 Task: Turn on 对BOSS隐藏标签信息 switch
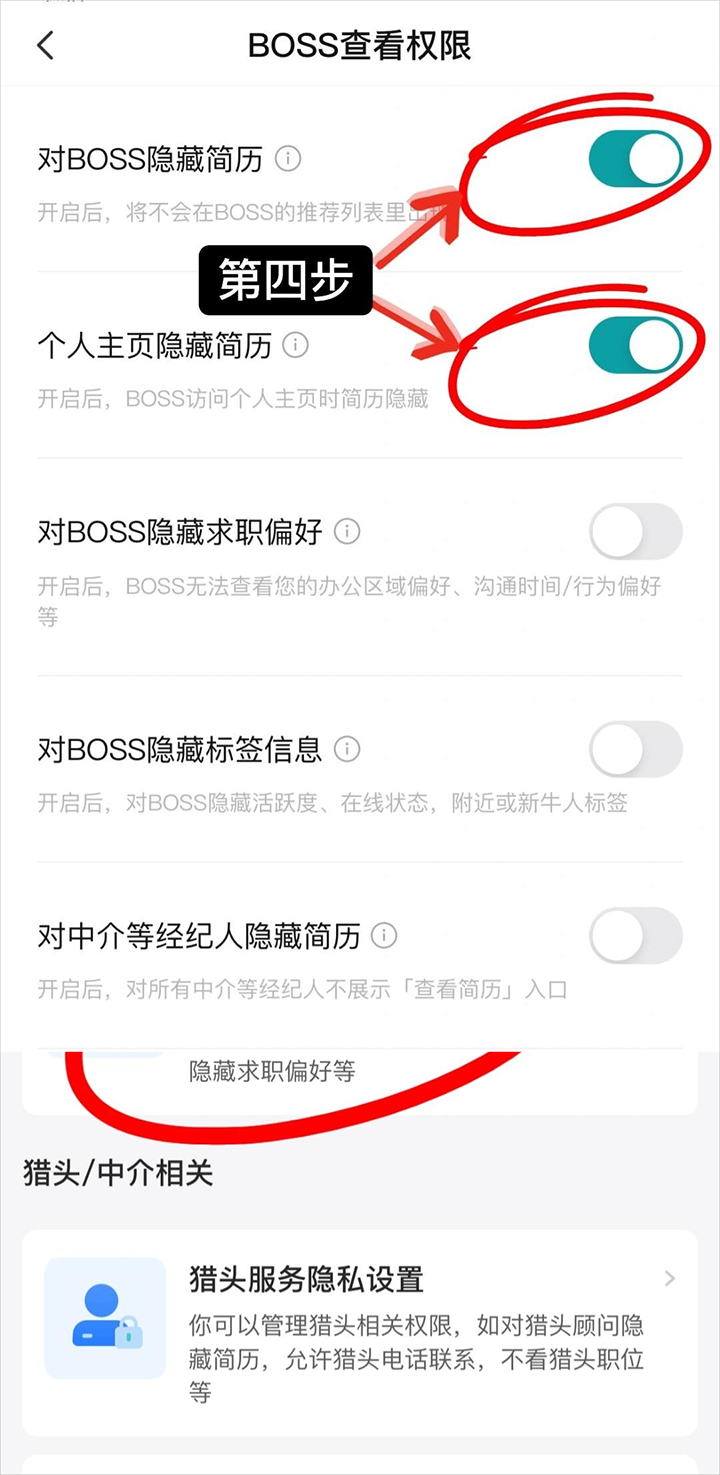point(635,749)
